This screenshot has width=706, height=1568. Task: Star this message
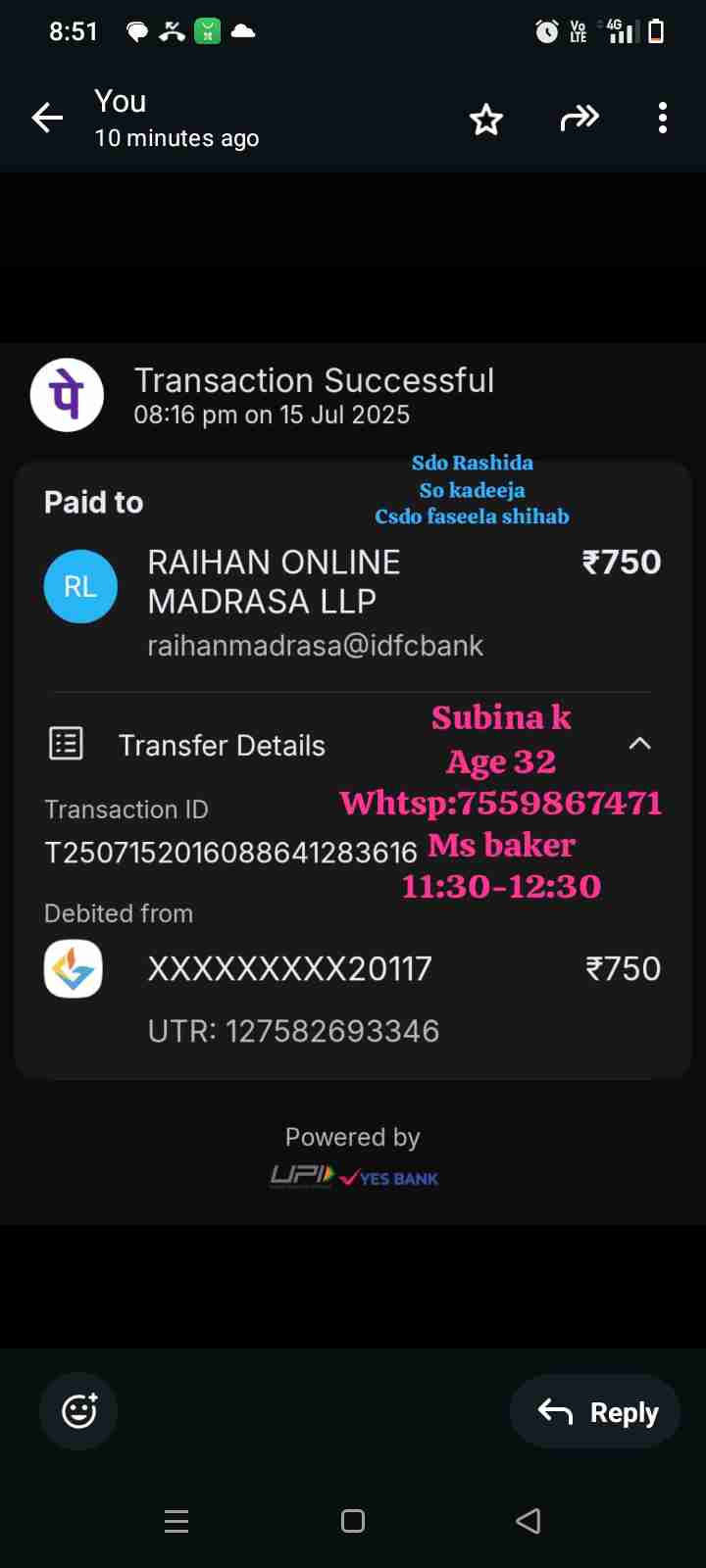click(x=486, y=120)
